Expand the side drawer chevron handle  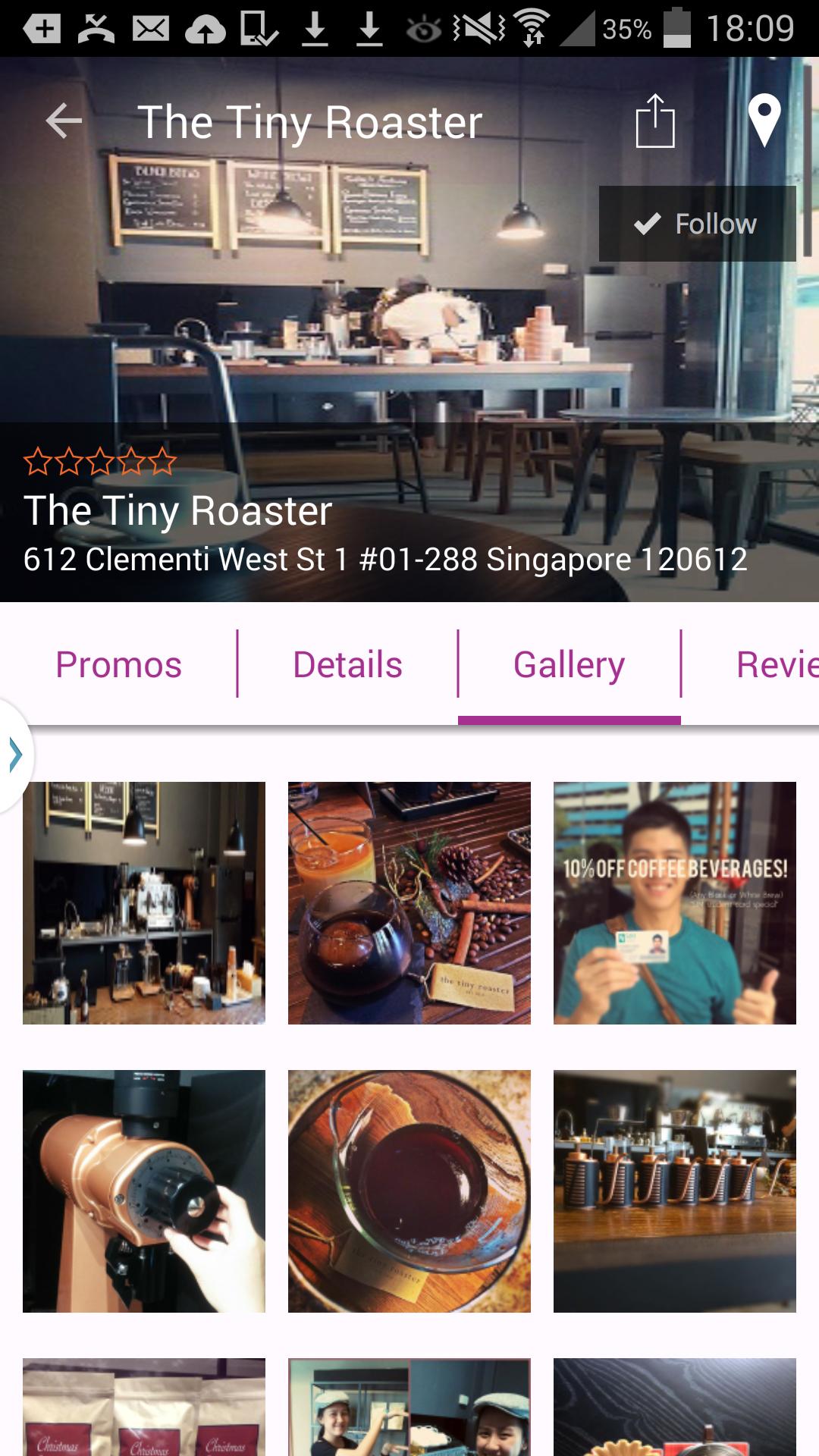click(15, 755)
